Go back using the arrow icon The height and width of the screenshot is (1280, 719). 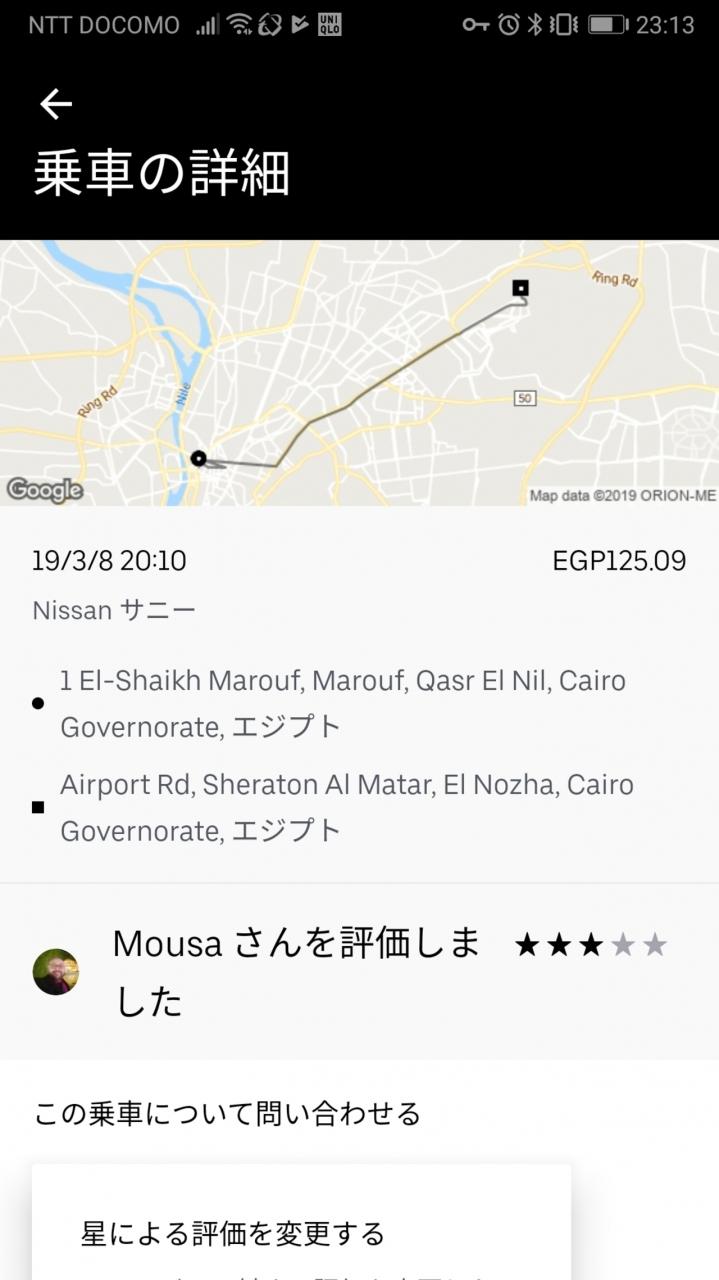coord(56,104)
